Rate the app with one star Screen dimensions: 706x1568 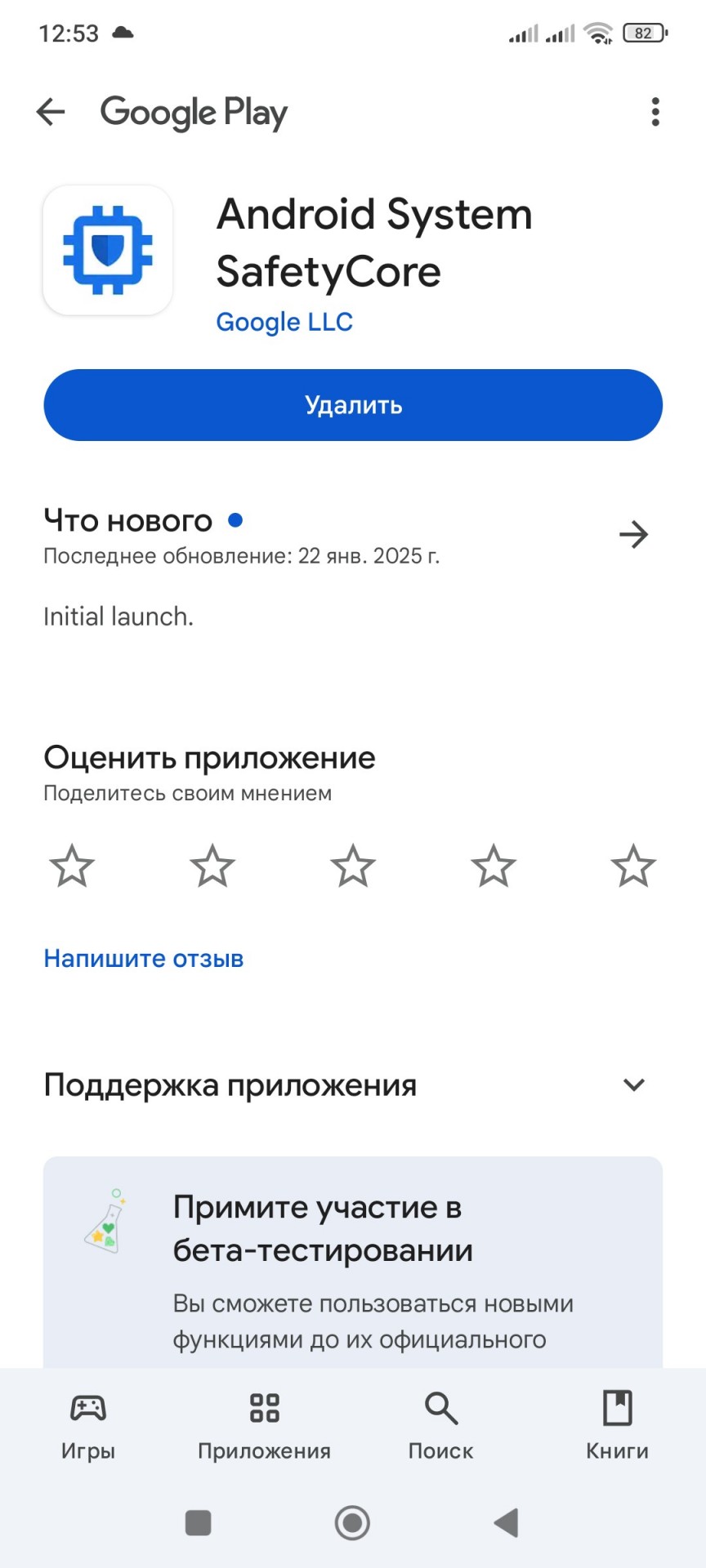72,866
